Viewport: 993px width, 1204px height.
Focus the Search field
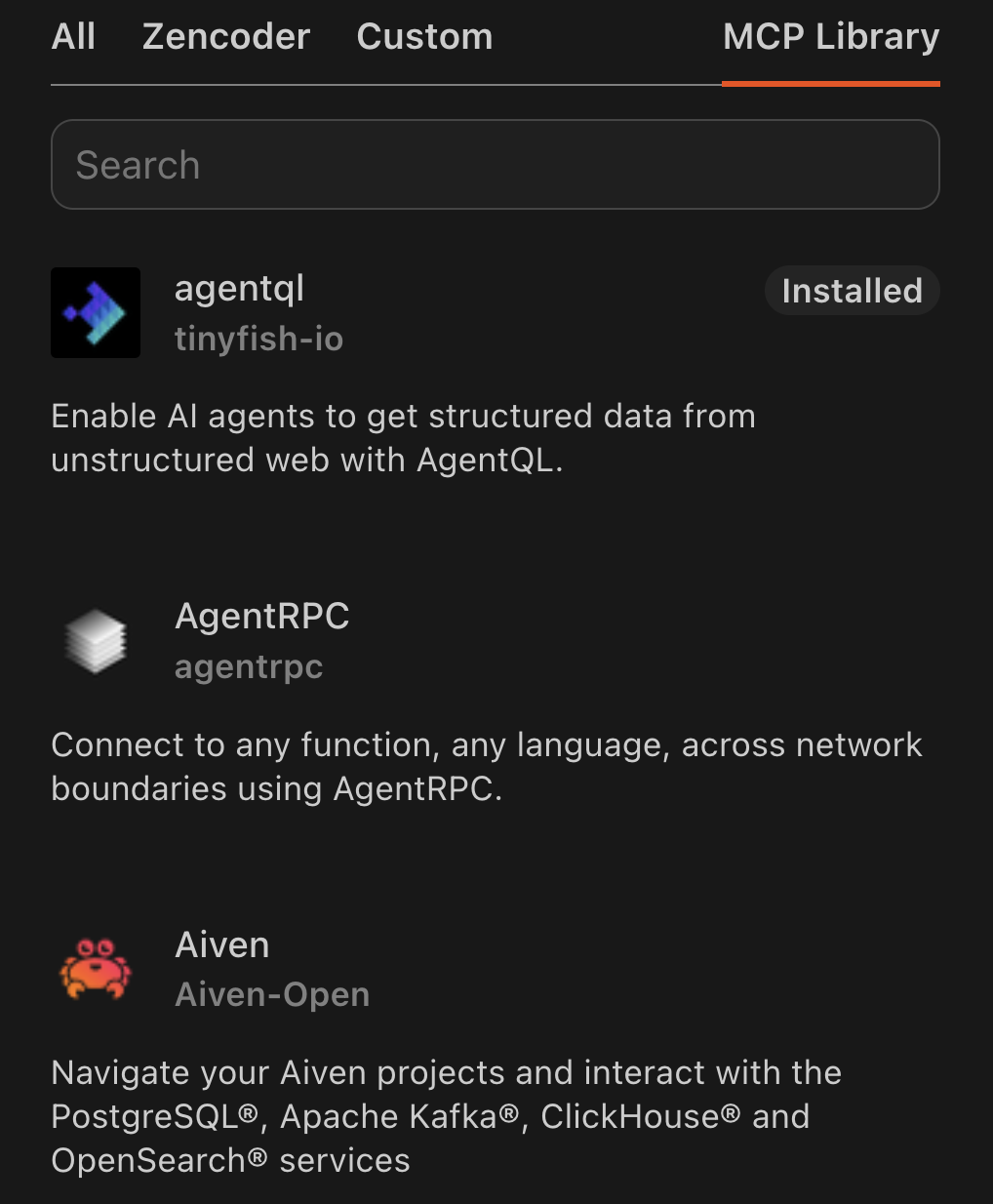pyautogui.click(x=495, y=165)
